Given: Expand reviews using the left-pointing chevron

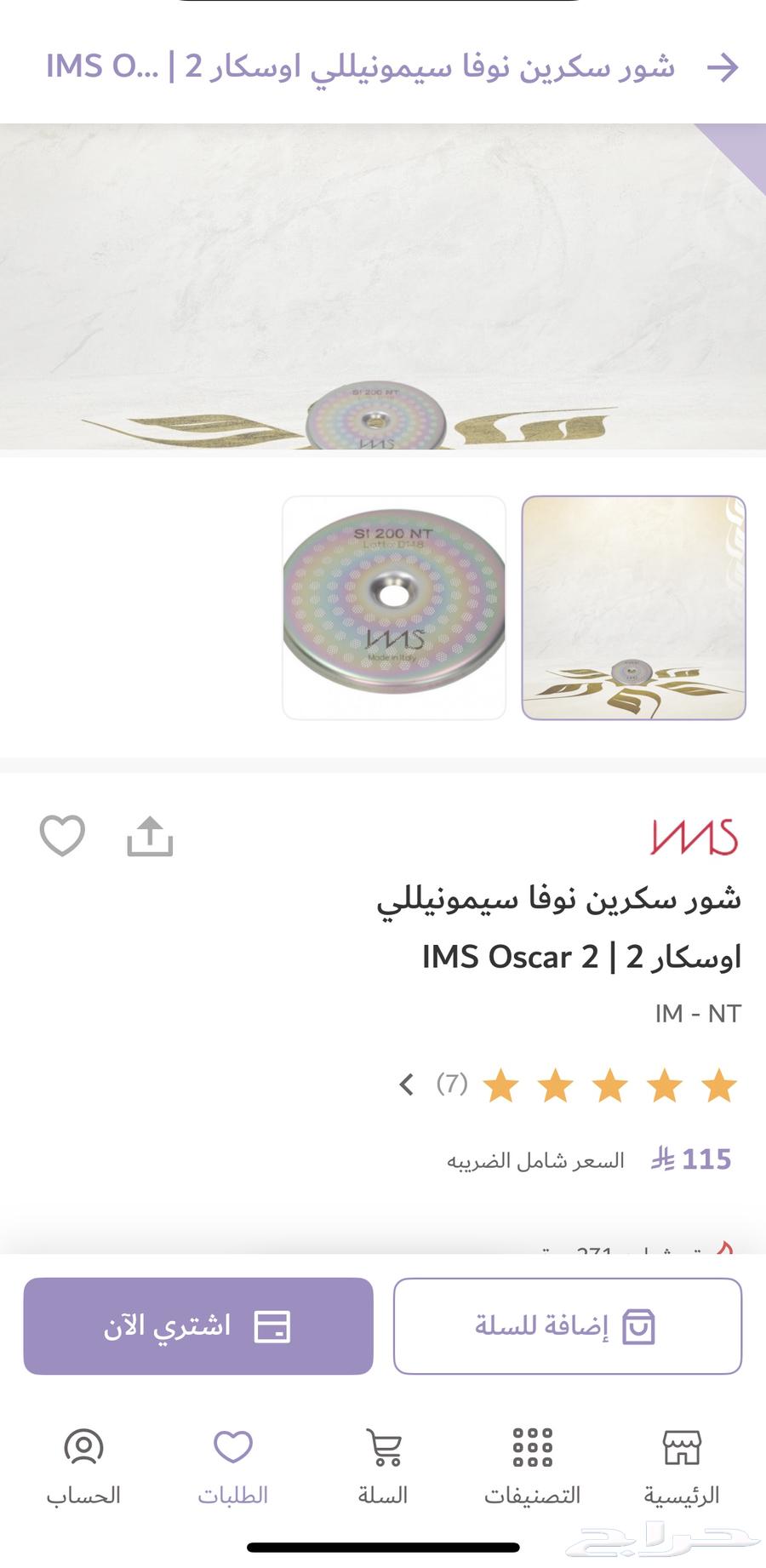Looking at the screenshot, I should (x=407, y=1084).
